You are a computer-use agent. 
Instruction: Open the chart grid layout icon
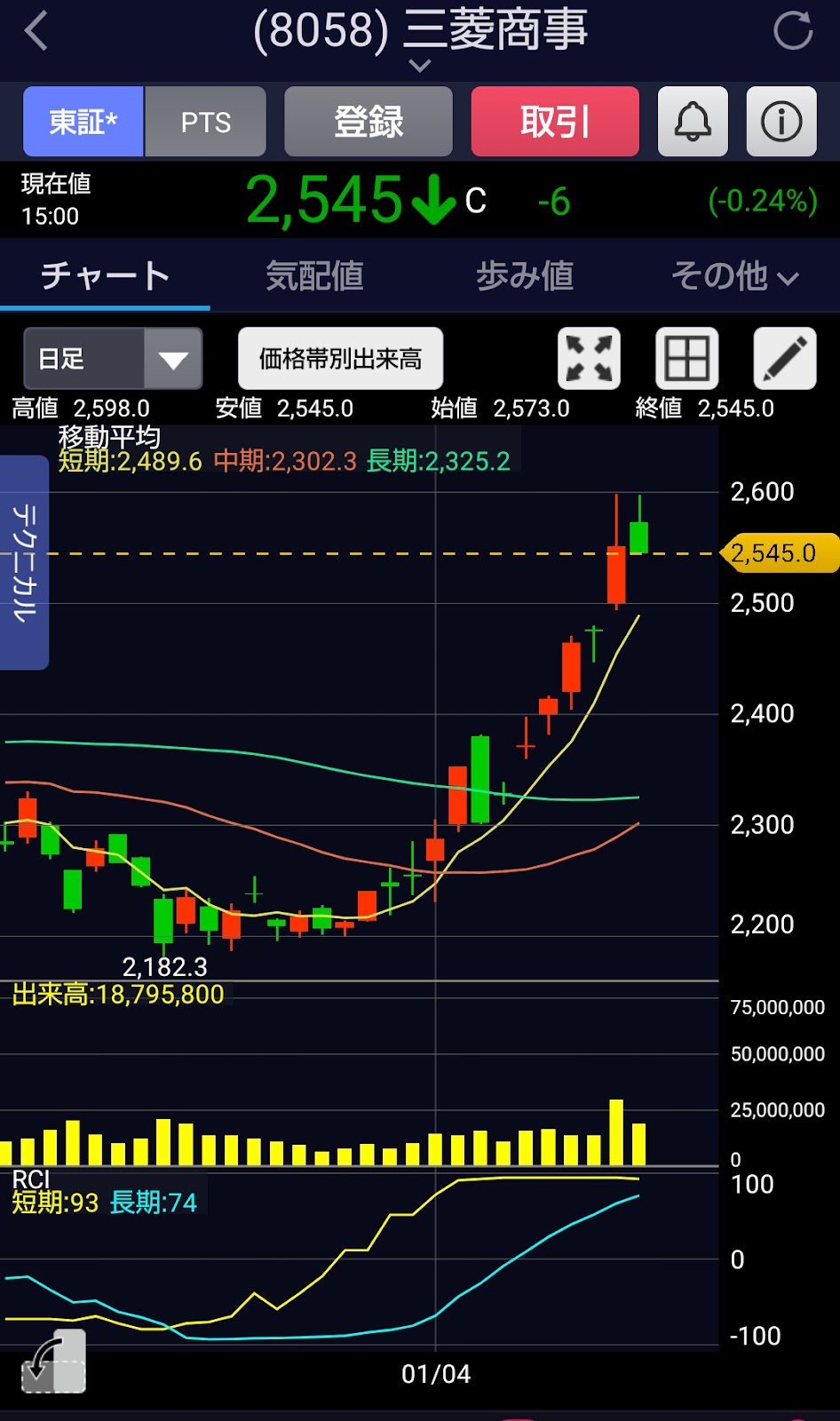(x=686, y=359)
